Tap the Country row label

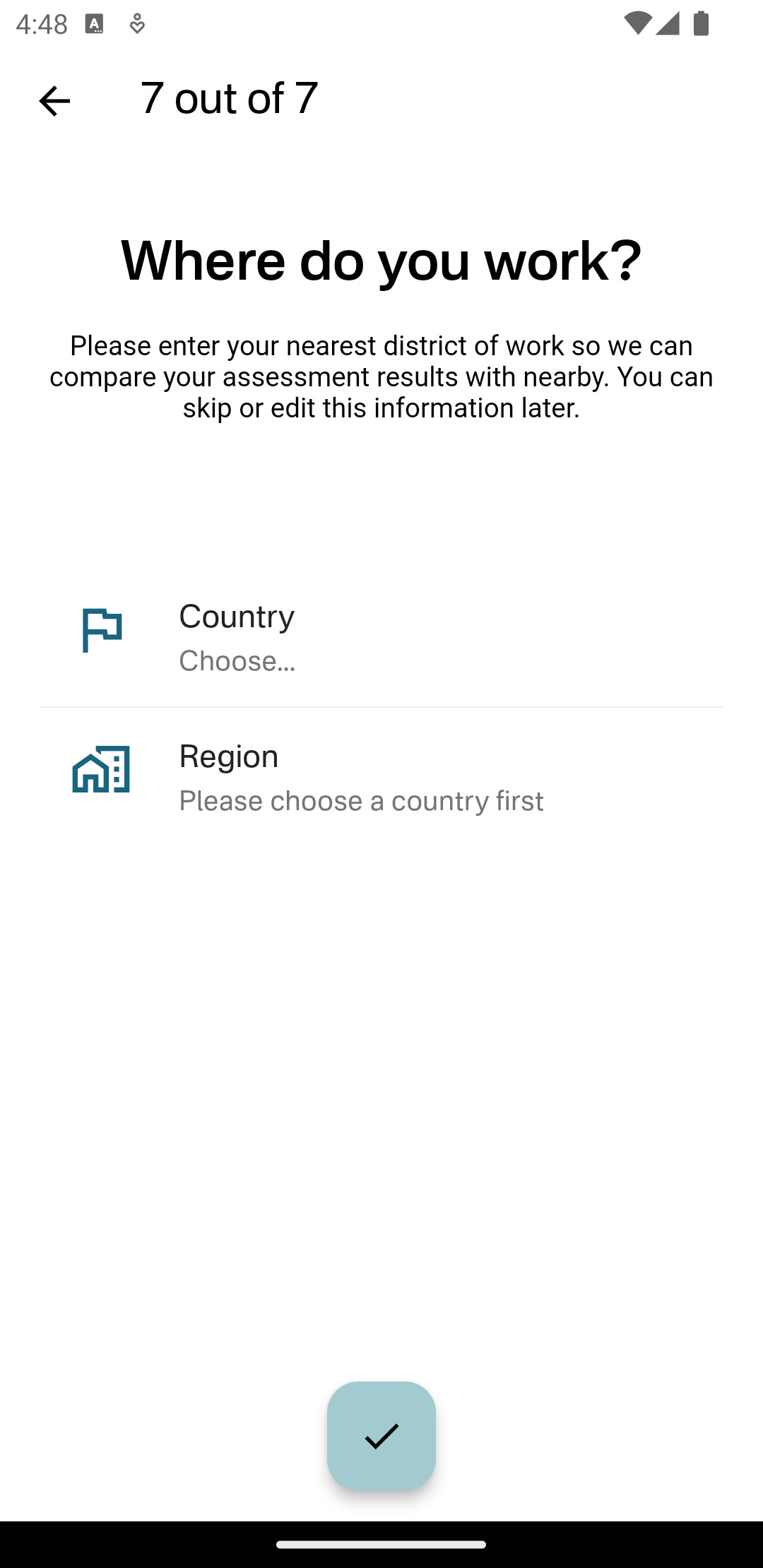(237, 616)
